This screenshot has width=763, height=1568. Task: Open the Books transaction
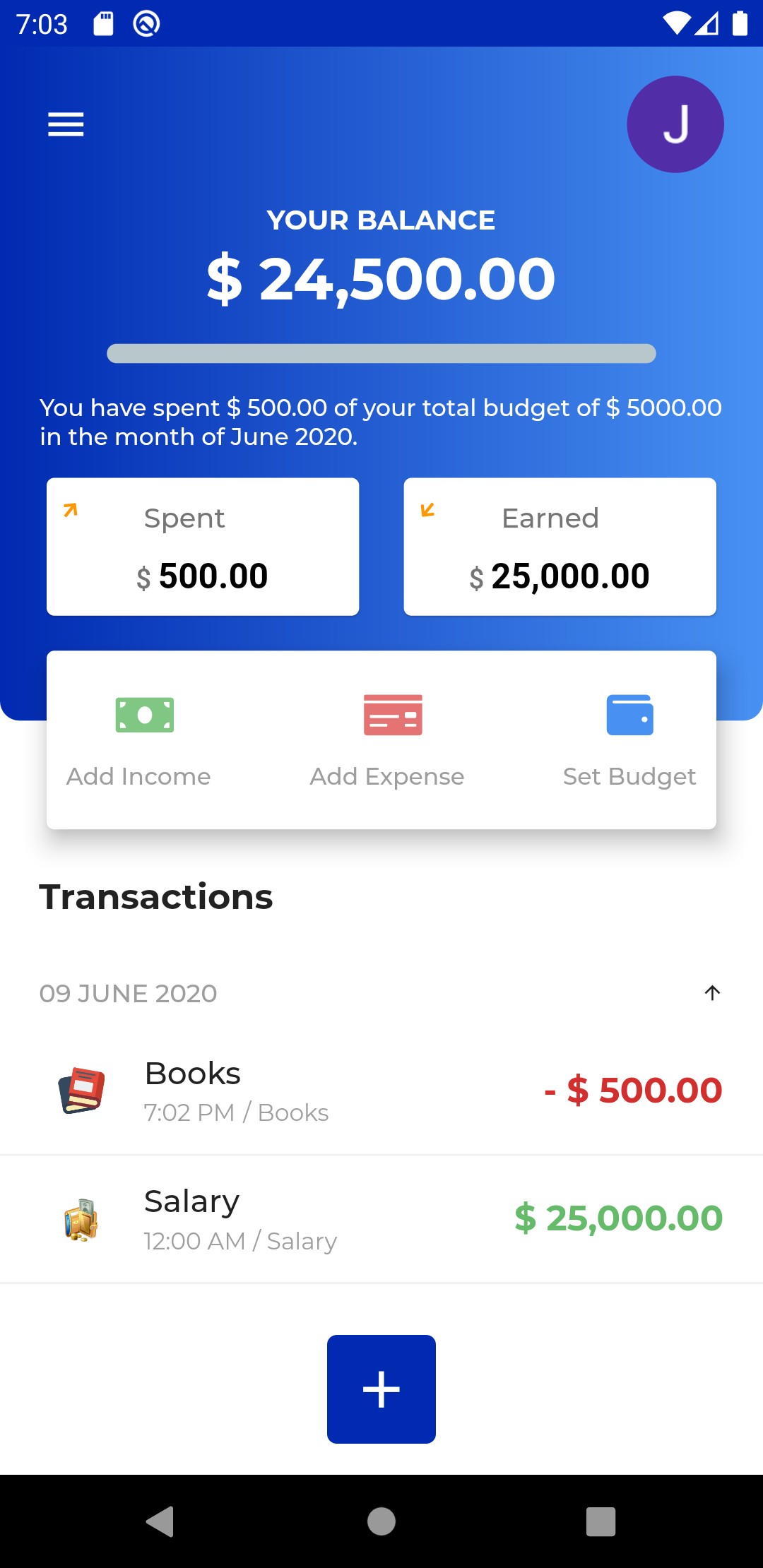(381, 1091)
